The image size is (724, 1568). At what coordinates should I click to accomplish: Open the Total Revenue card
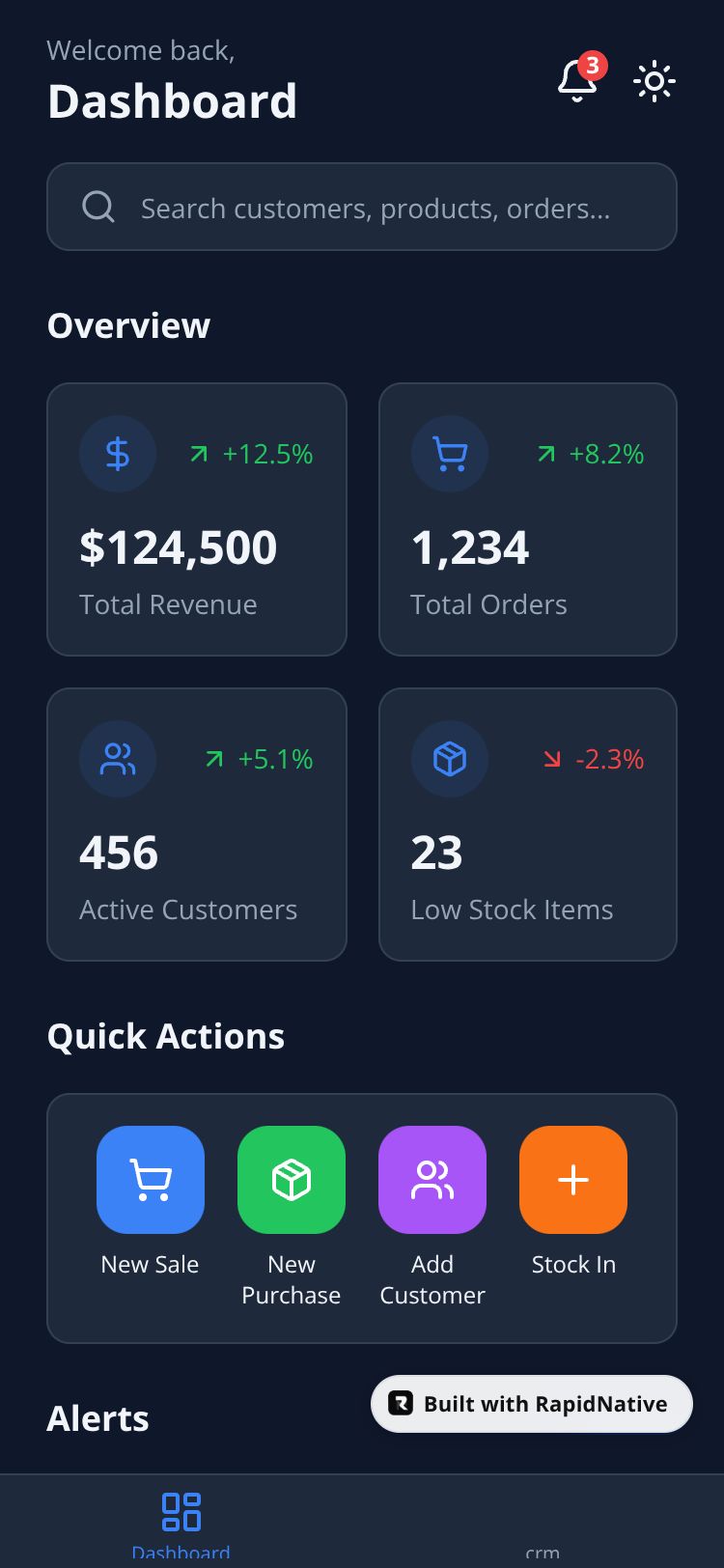(197, 519)
